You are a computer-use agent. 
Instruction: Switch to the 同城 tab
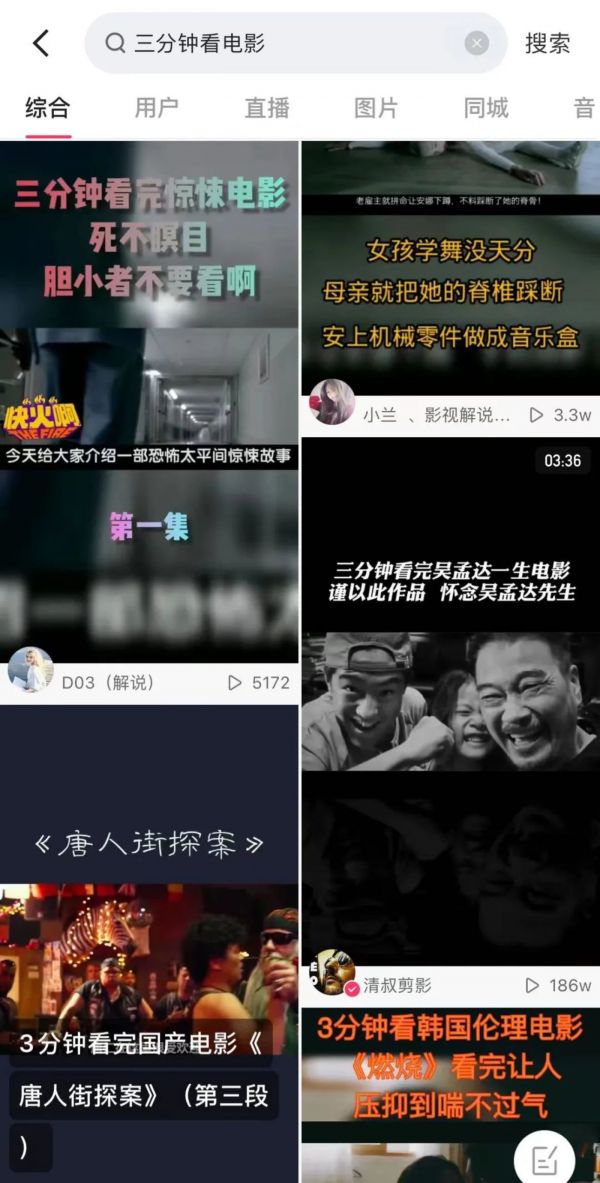point(486,108)
